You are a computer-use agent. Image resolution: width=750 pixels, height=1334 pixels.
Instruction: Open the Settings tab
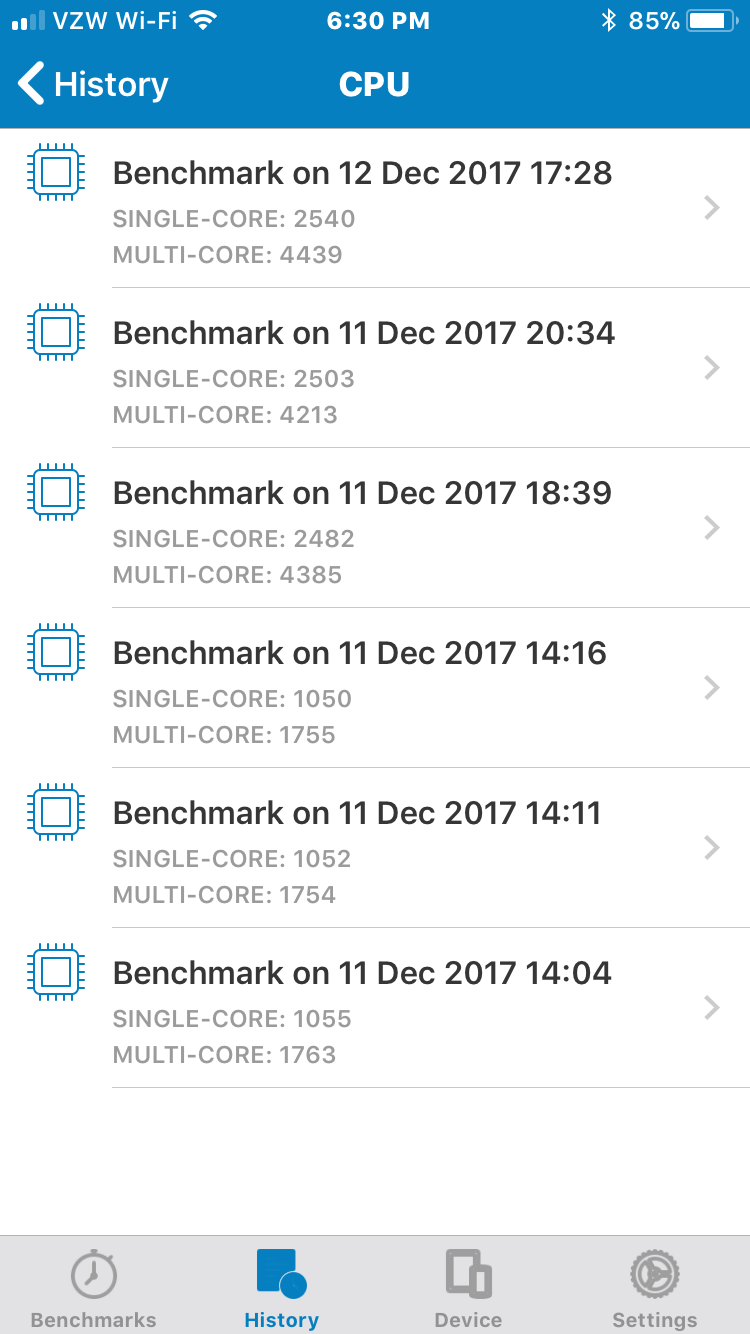(x=655, y=1287)
